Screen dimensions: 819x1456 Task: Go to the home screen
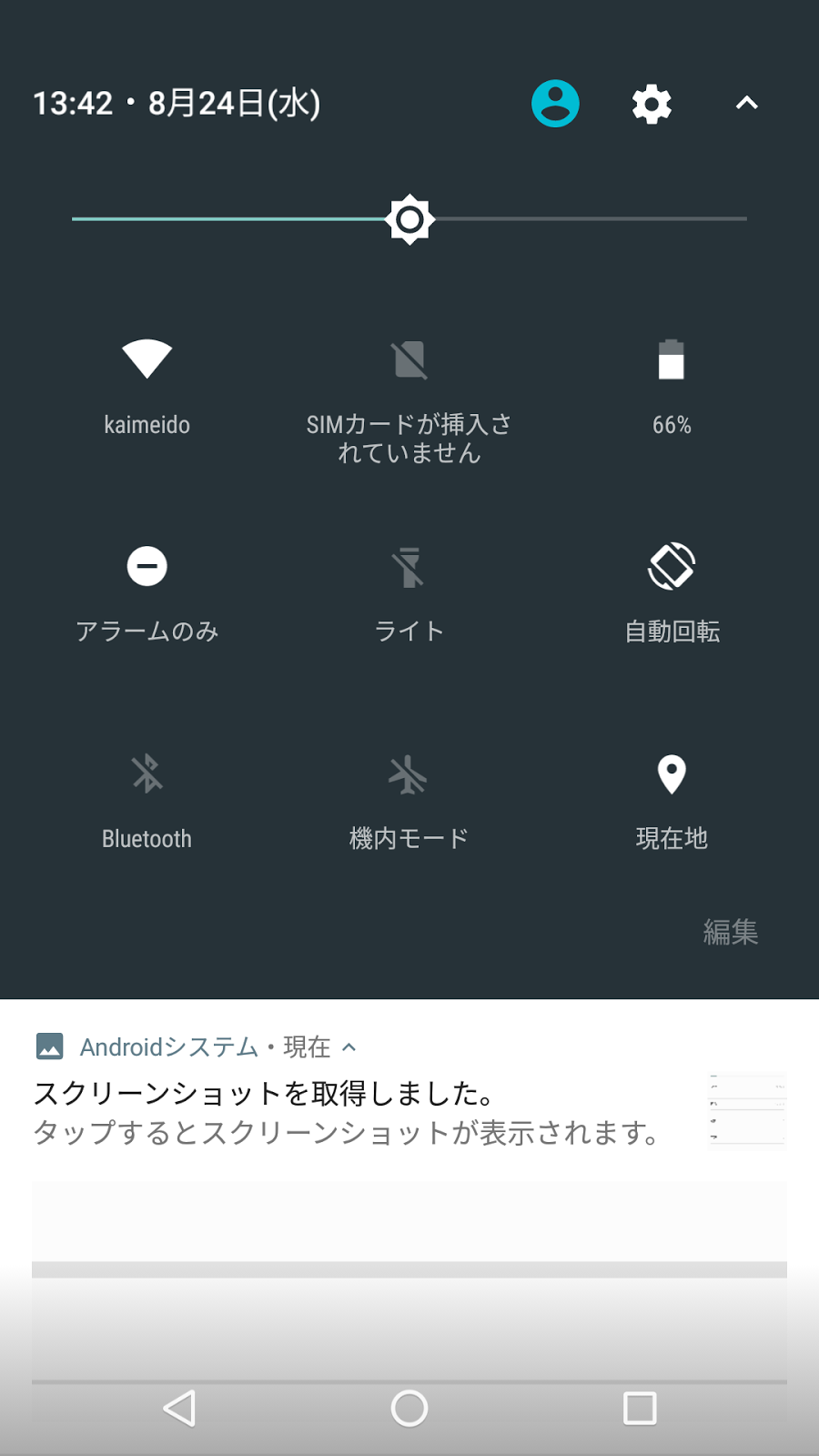(x=409, y=1408)
